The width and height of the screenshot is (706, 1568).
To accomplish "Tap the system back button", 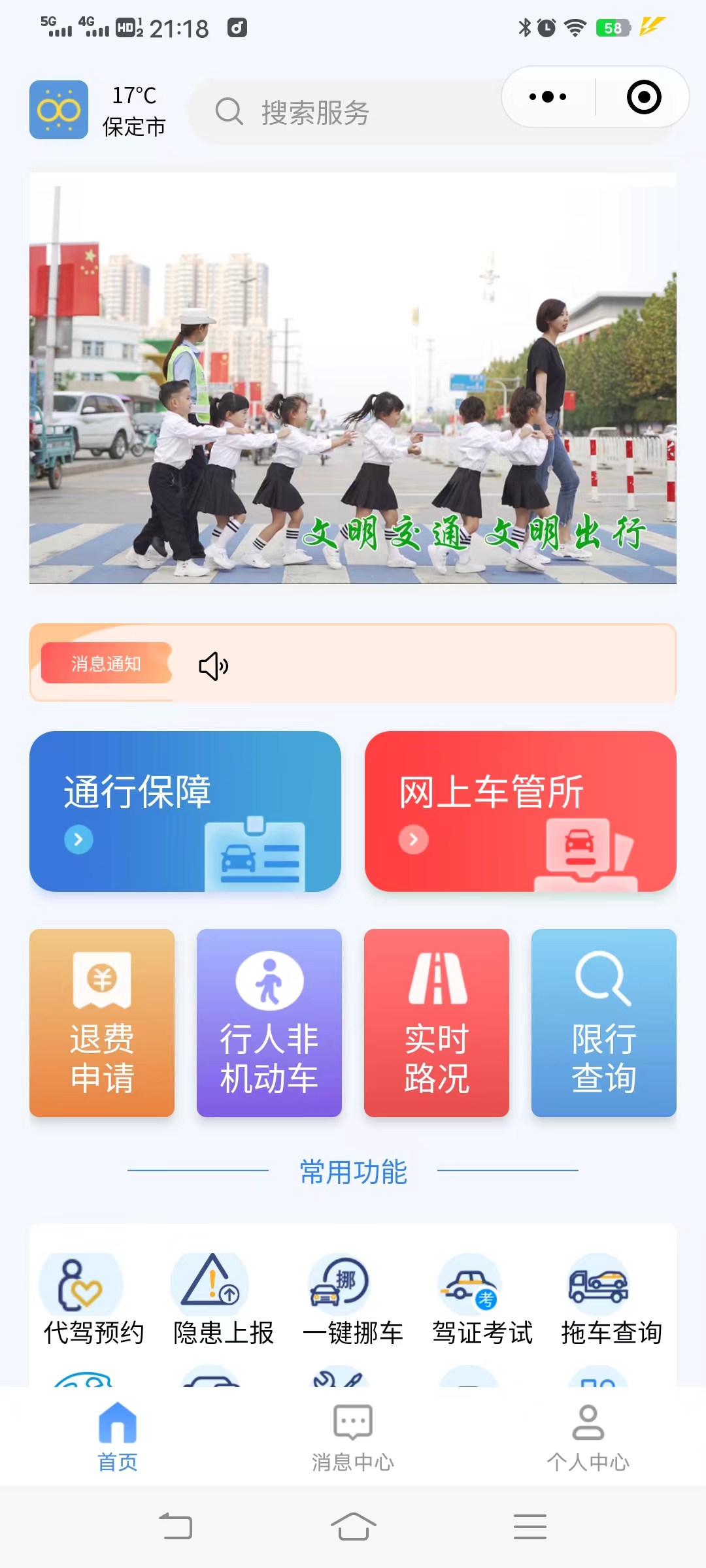I will 176,1526.
